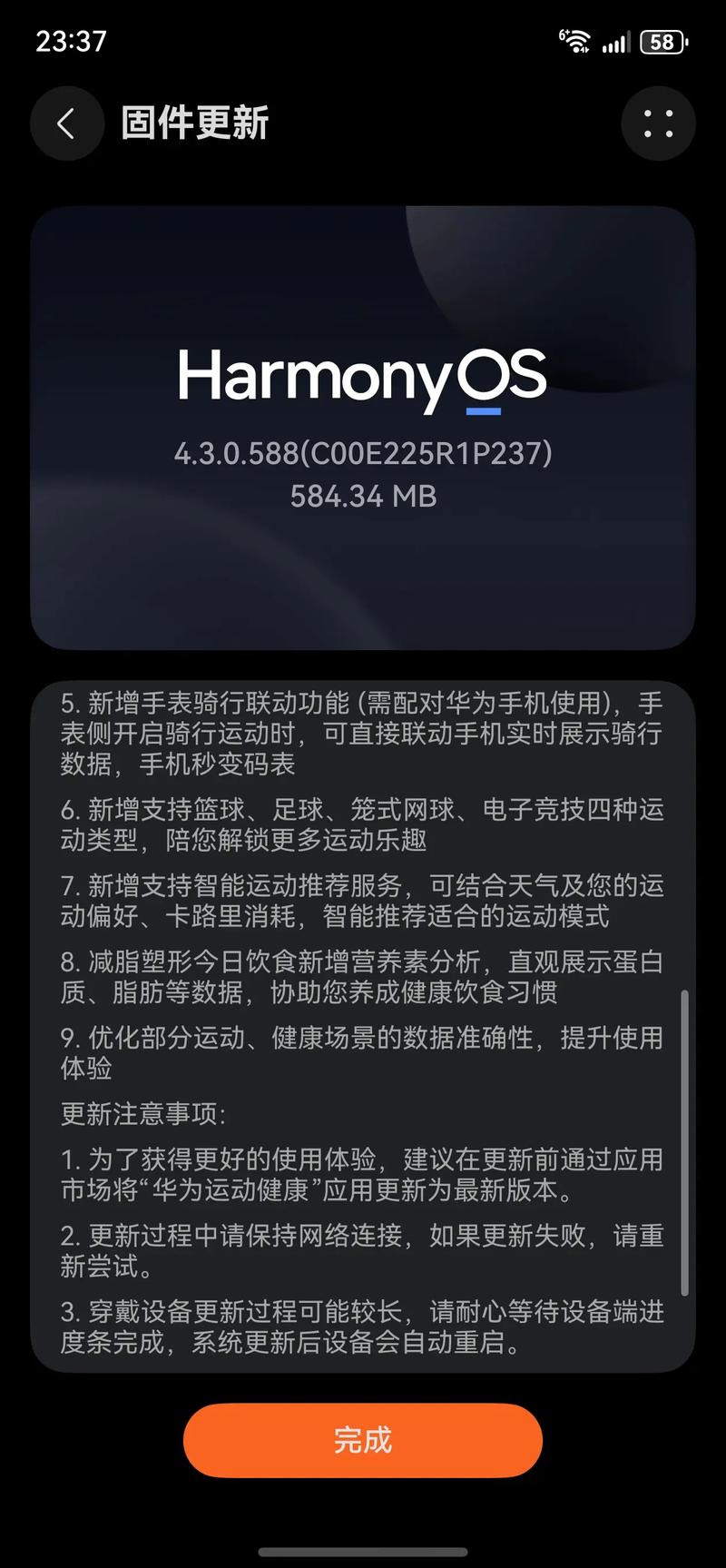The width and height of the screenshot is (726, 1568).
Task: Tap item 6 about new sport types
Action: 362,824
